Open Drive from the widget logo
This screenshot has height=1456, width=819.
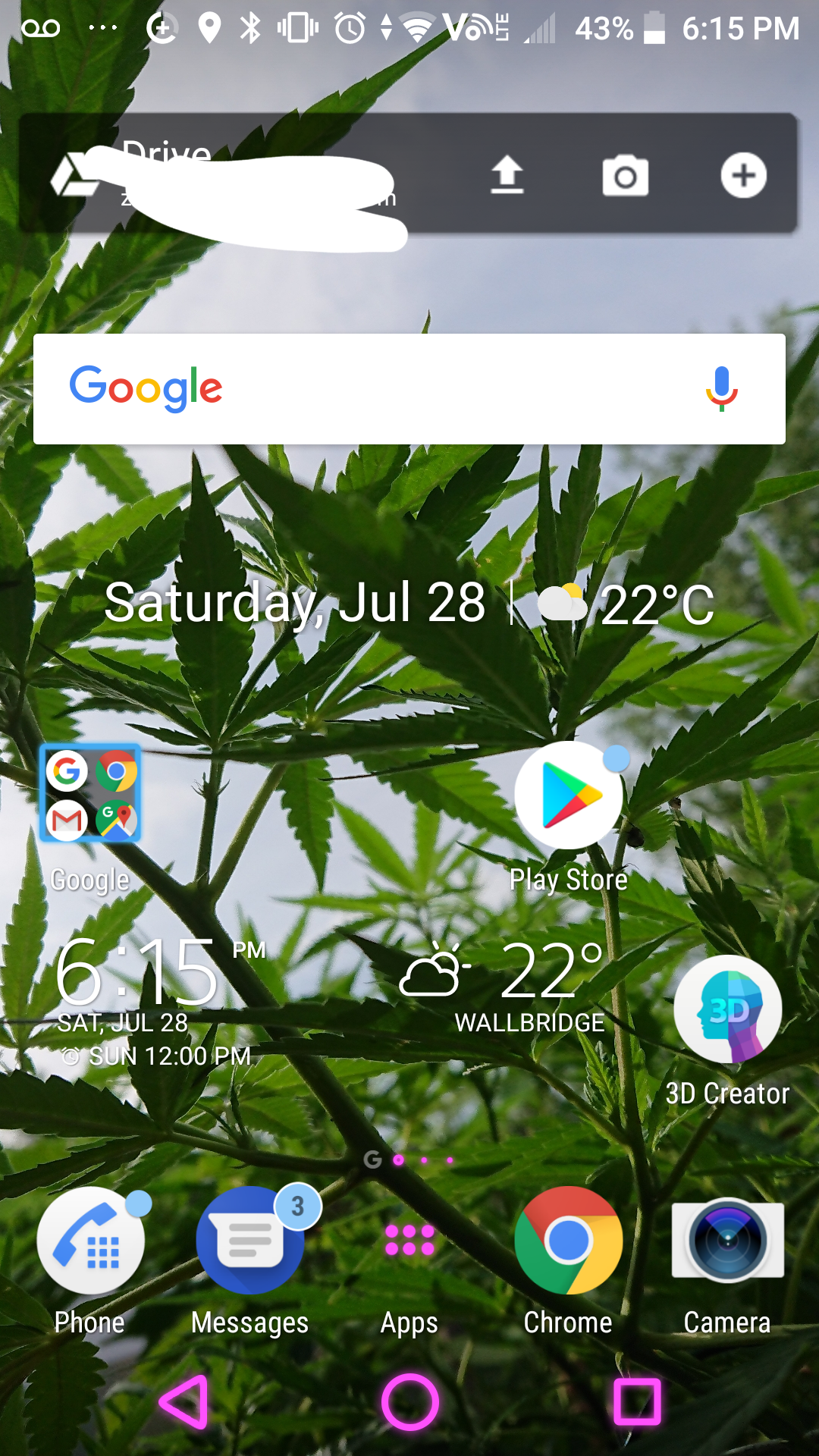click(x=74, y=176)
